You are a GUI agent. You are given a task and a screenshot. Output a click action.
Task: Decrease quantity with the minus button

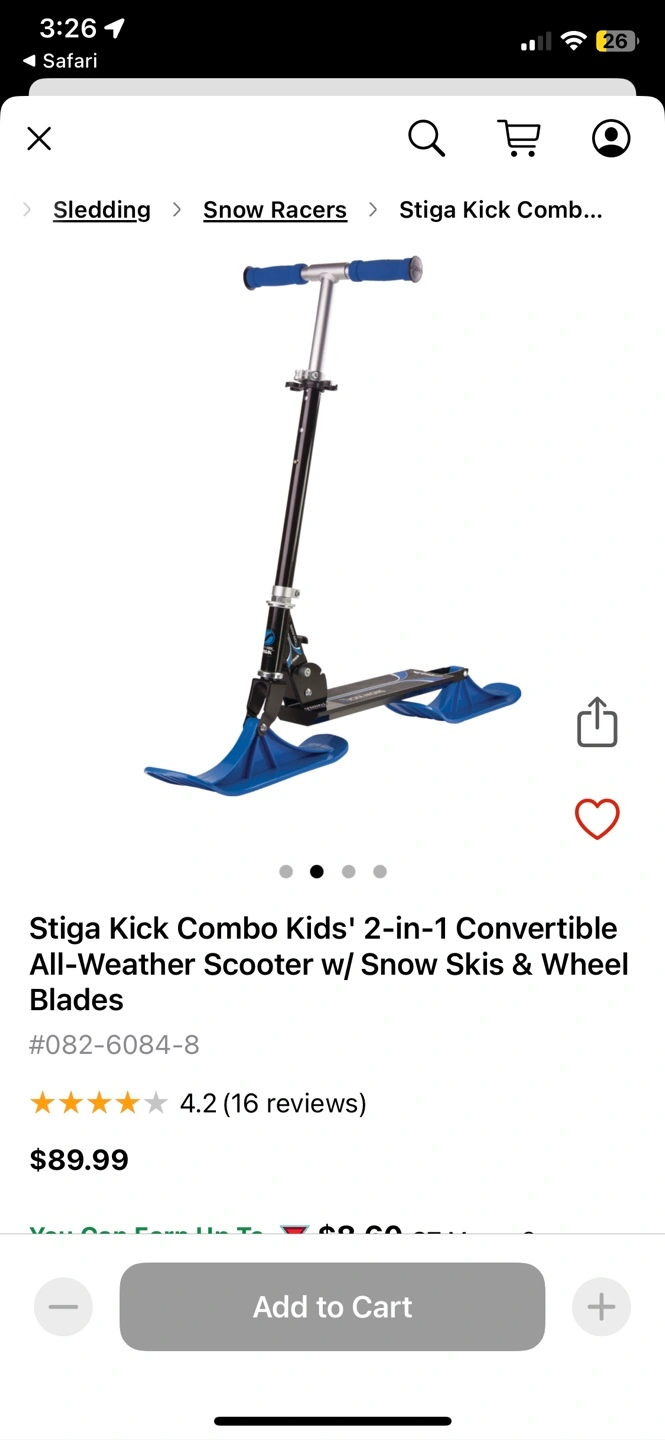(63, 1306)
